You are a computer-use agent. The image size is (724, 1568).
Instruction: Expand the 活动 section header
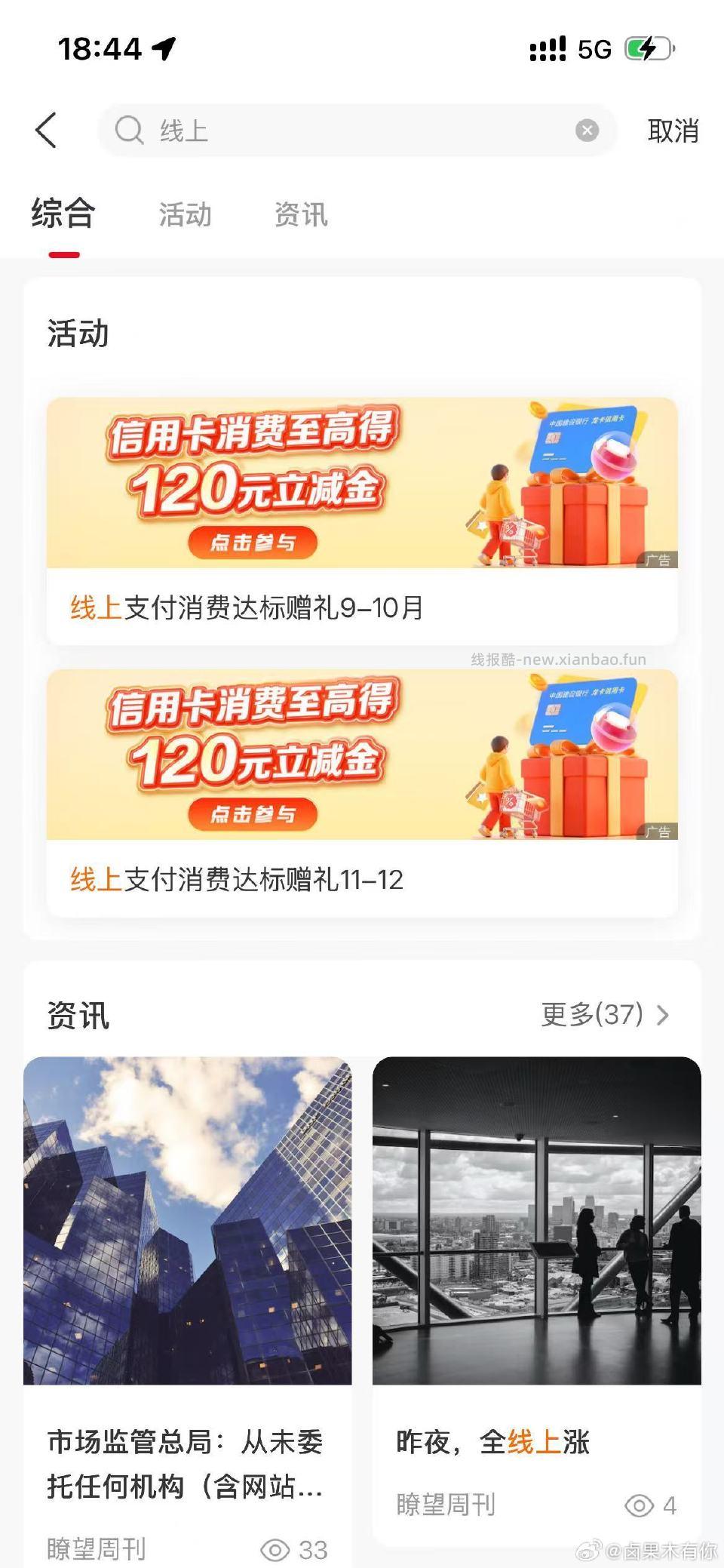point(78,332)
